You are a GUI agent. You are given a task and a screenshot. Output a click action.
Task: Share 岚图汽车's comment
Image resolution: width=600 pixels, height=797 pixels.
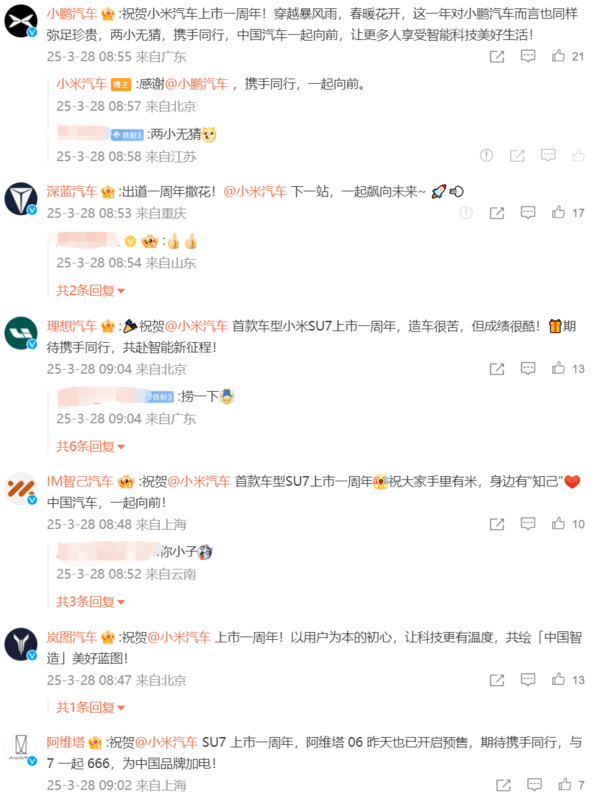coord(497,680)
